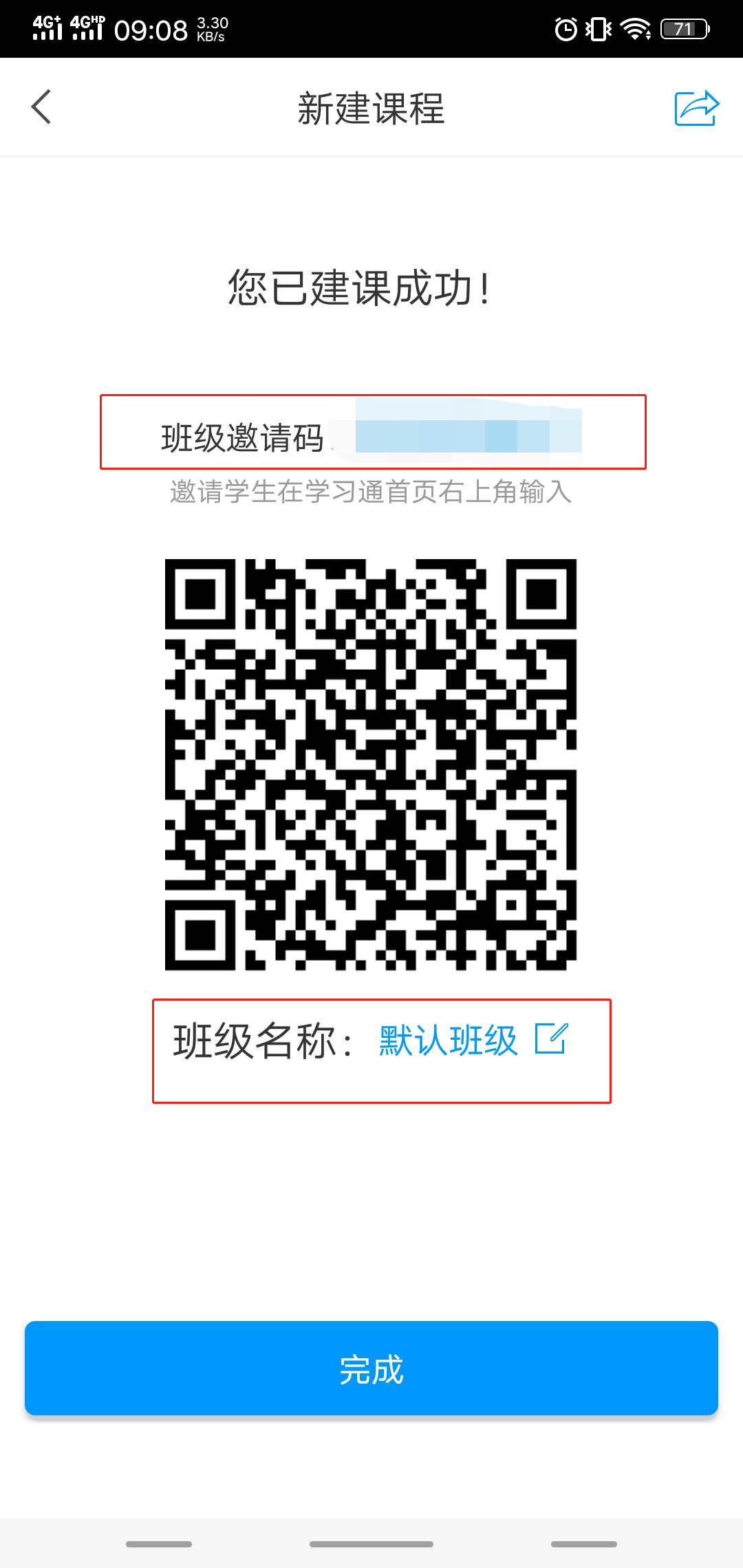Image resolution: width=743 pixels, height=1568 pixels.
Task: Share the new course invitation
Action: [x=696, y=108]
